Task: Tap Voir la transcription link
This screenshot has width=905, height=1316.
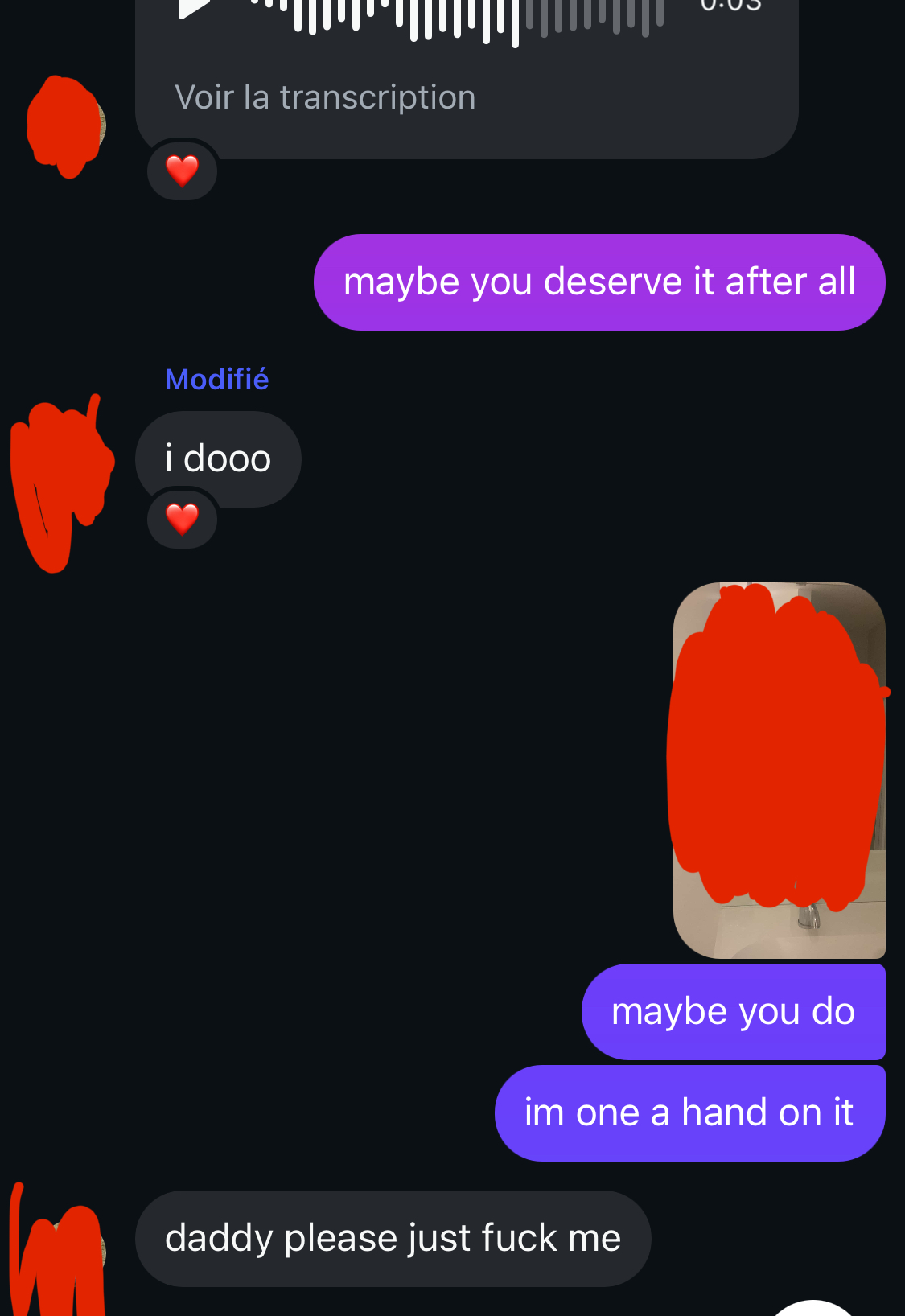Action: [325, 97]
